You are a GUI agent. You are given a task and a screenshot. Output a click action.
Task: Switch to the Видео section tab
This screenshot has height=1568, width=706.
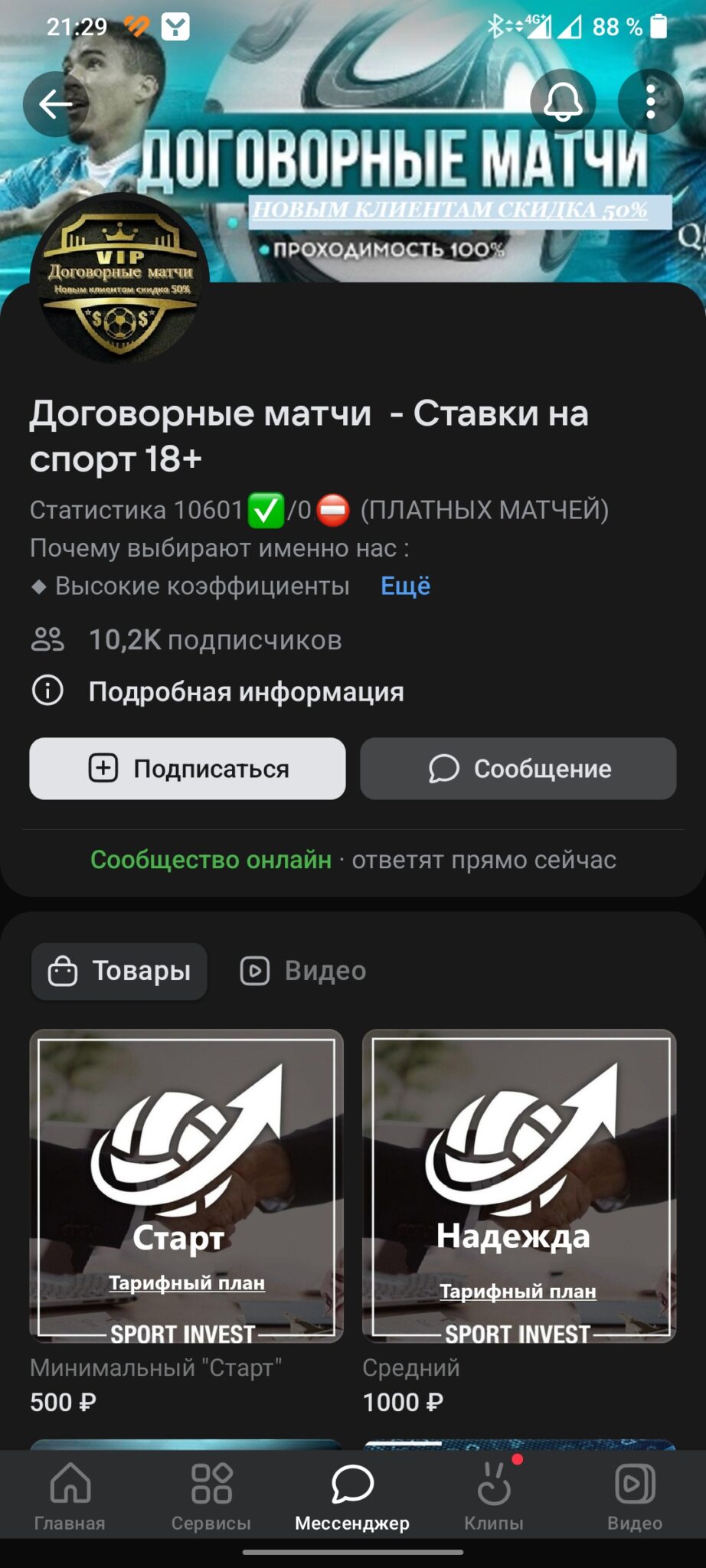303,971
